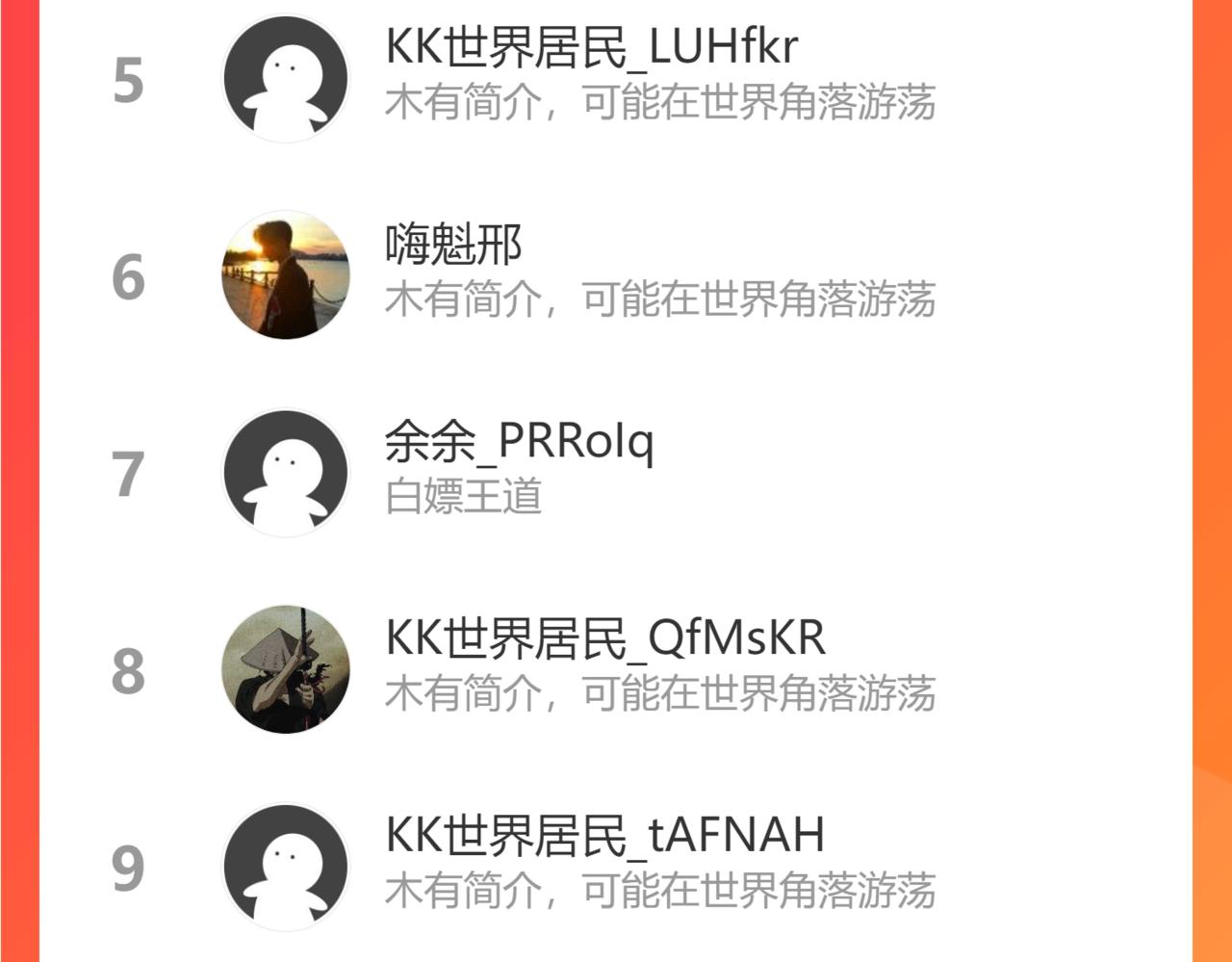Open the profile of 嗨魁邢

(x=616, y=275)
